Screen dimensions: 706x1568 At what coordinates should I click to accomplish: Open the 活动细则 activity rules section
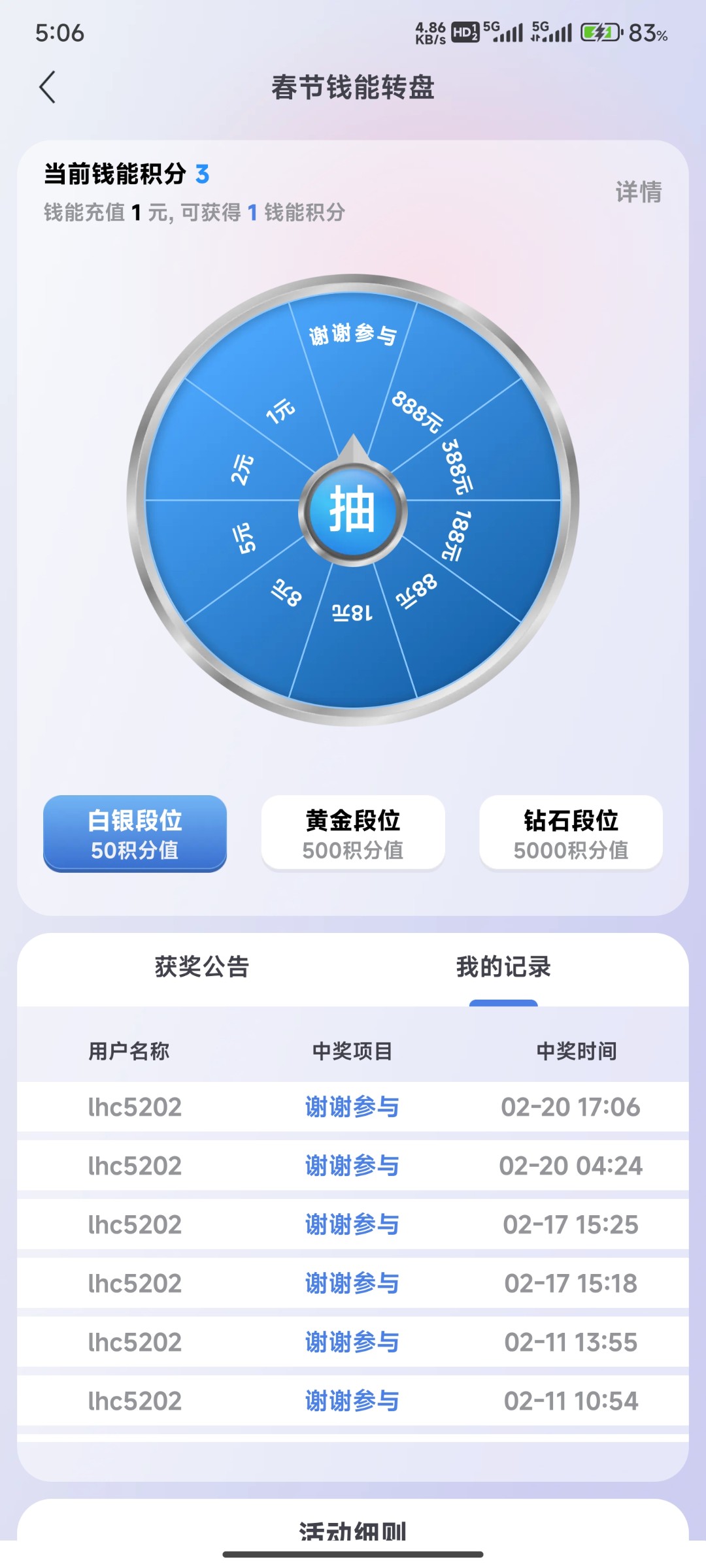coord(353,1529)
